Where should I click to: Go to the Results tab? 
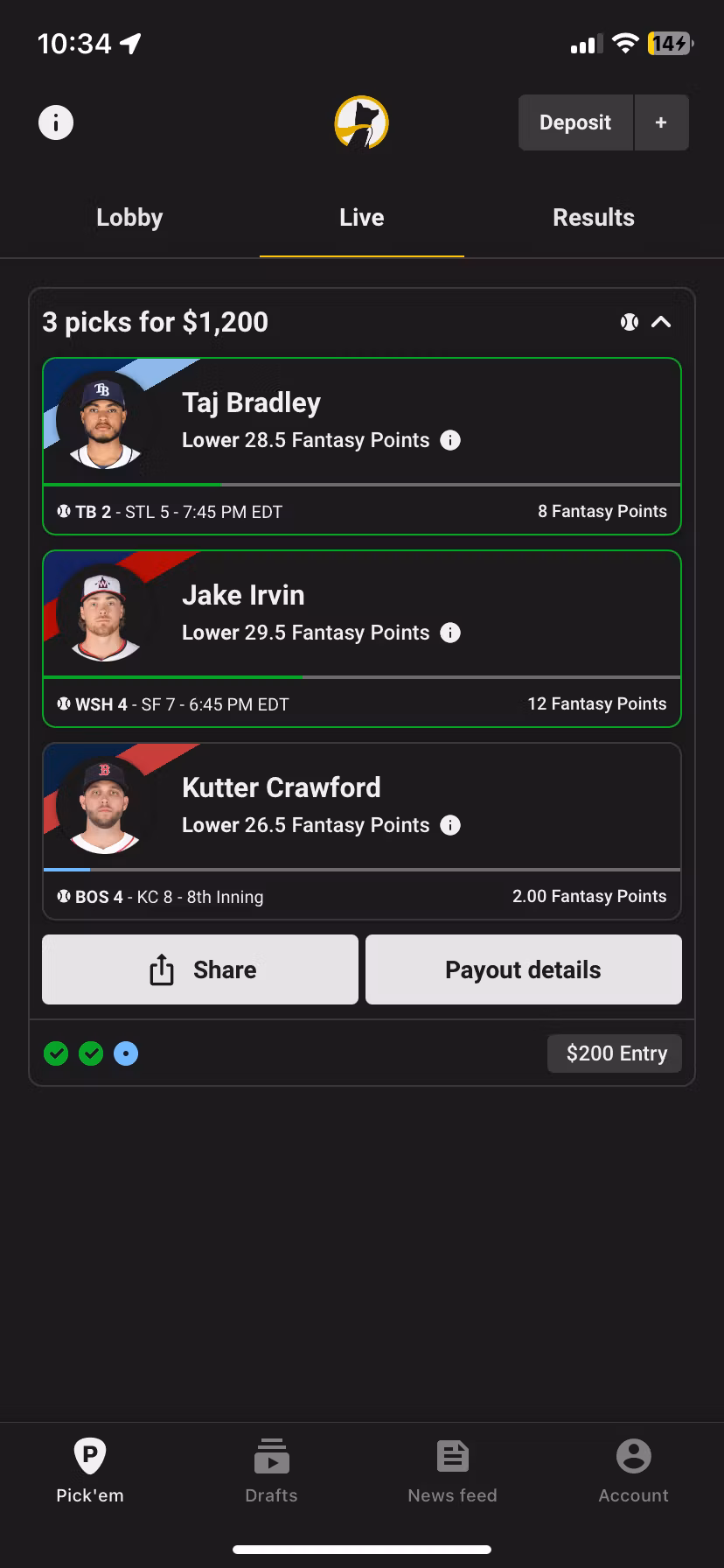click(x=593, y=218)
